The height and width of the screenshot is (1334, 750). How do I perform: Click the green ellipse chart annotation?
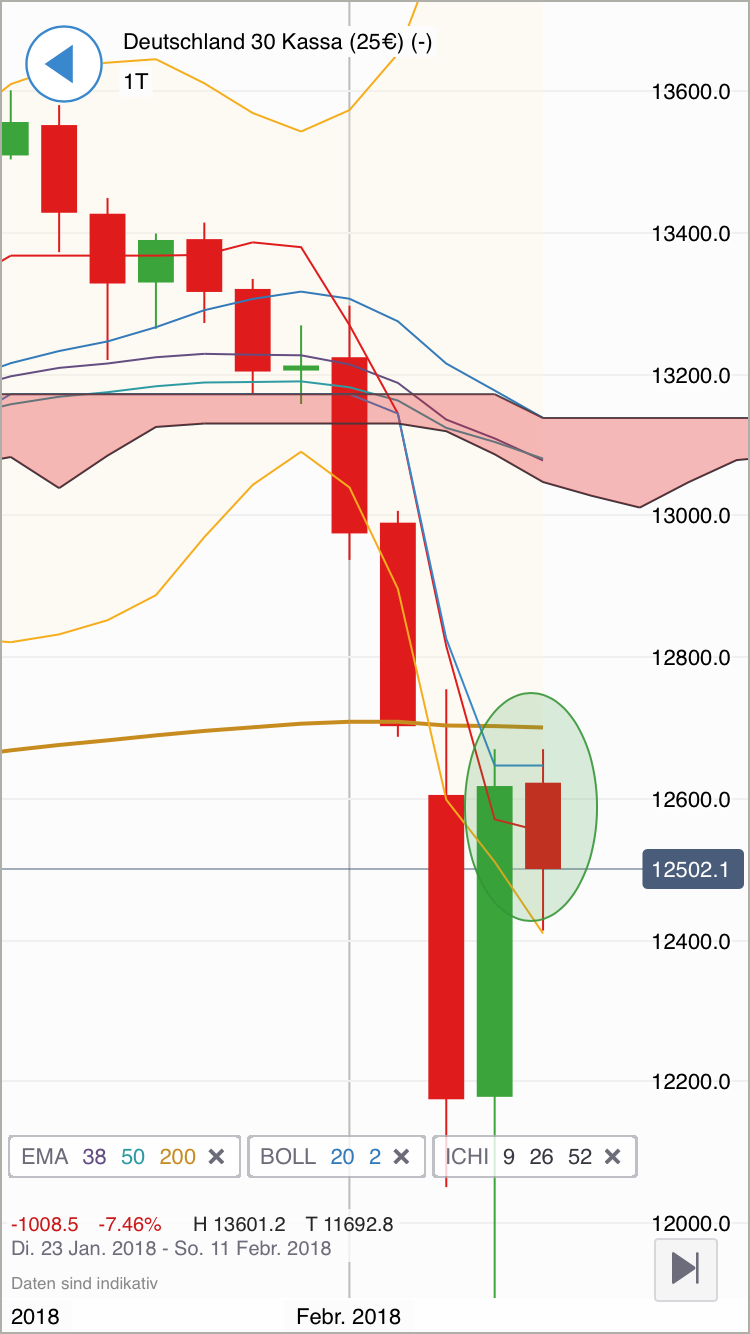(x=531, y=806)
